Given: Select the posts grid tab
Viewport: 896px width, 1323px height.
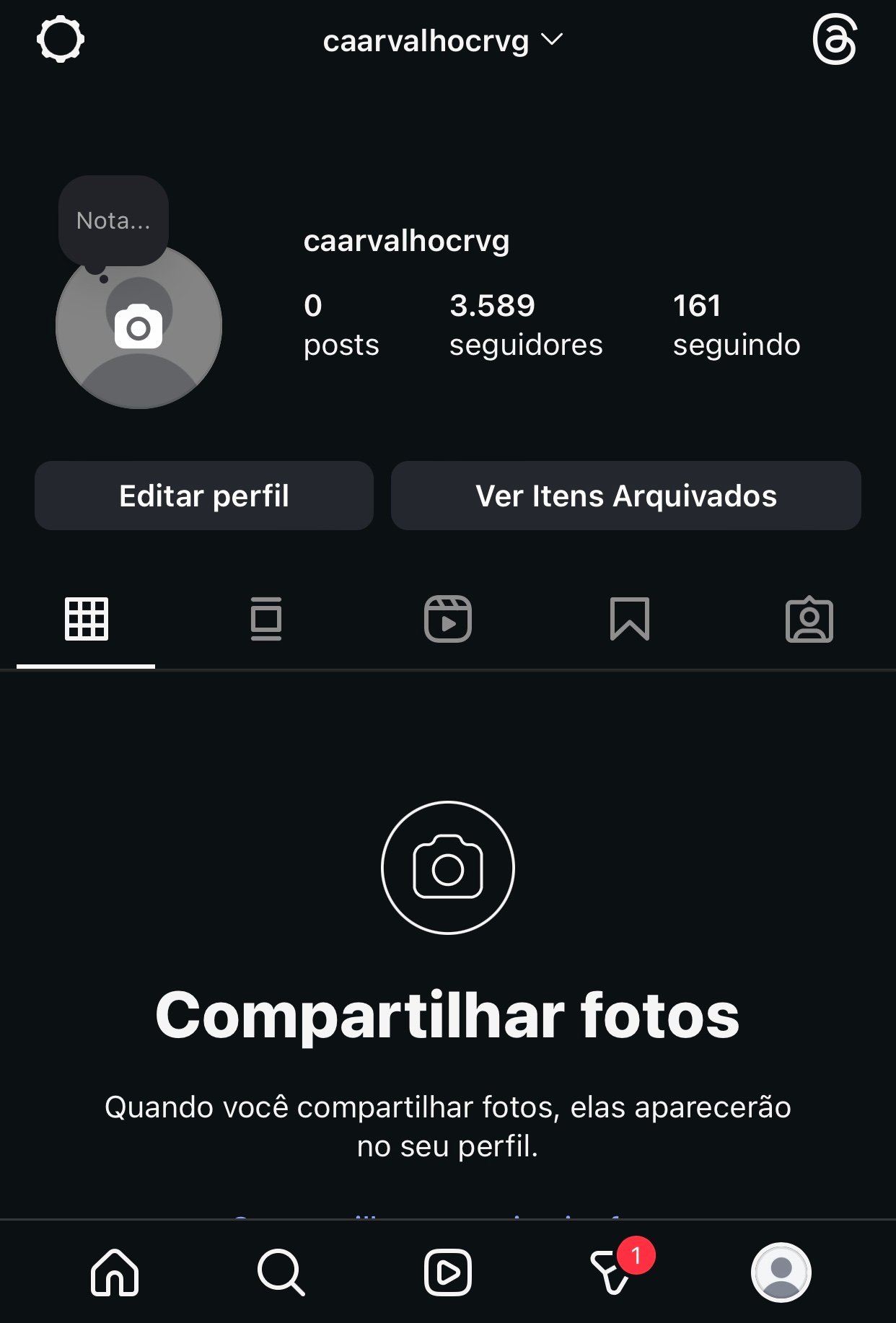Looking at the screenshot, I should point(86,619).
